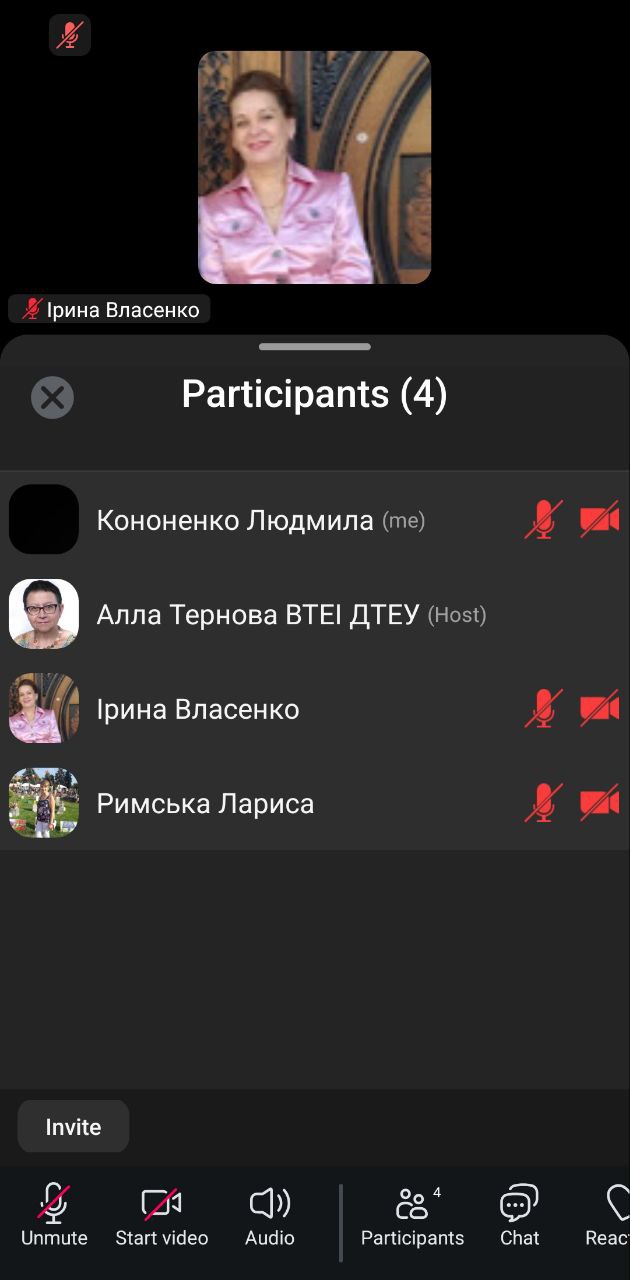Tap Unmute in the bottom toolbar
Image resolution: width=630 pixels, height=1280 pixels.
[x=54, y=1215]
